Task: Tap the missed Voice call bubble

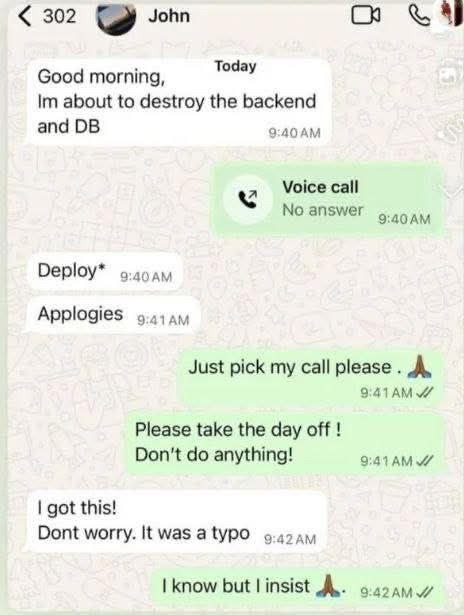Action: click(328, 199)
